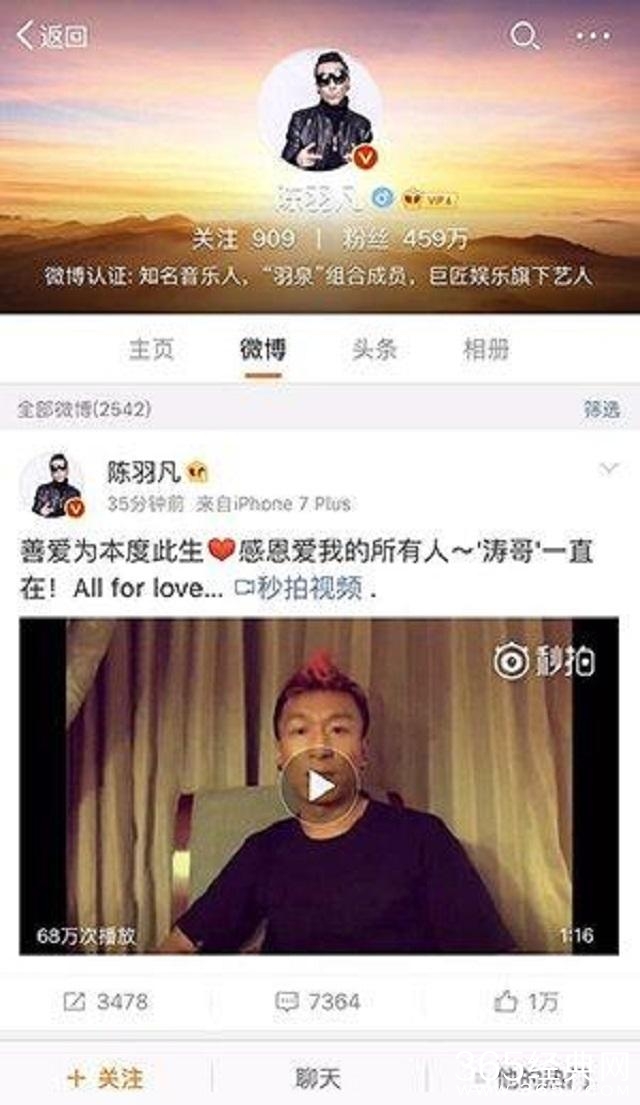Select the 微博 tab
Screen dimensions: 640x1105
tap(263, 349)
